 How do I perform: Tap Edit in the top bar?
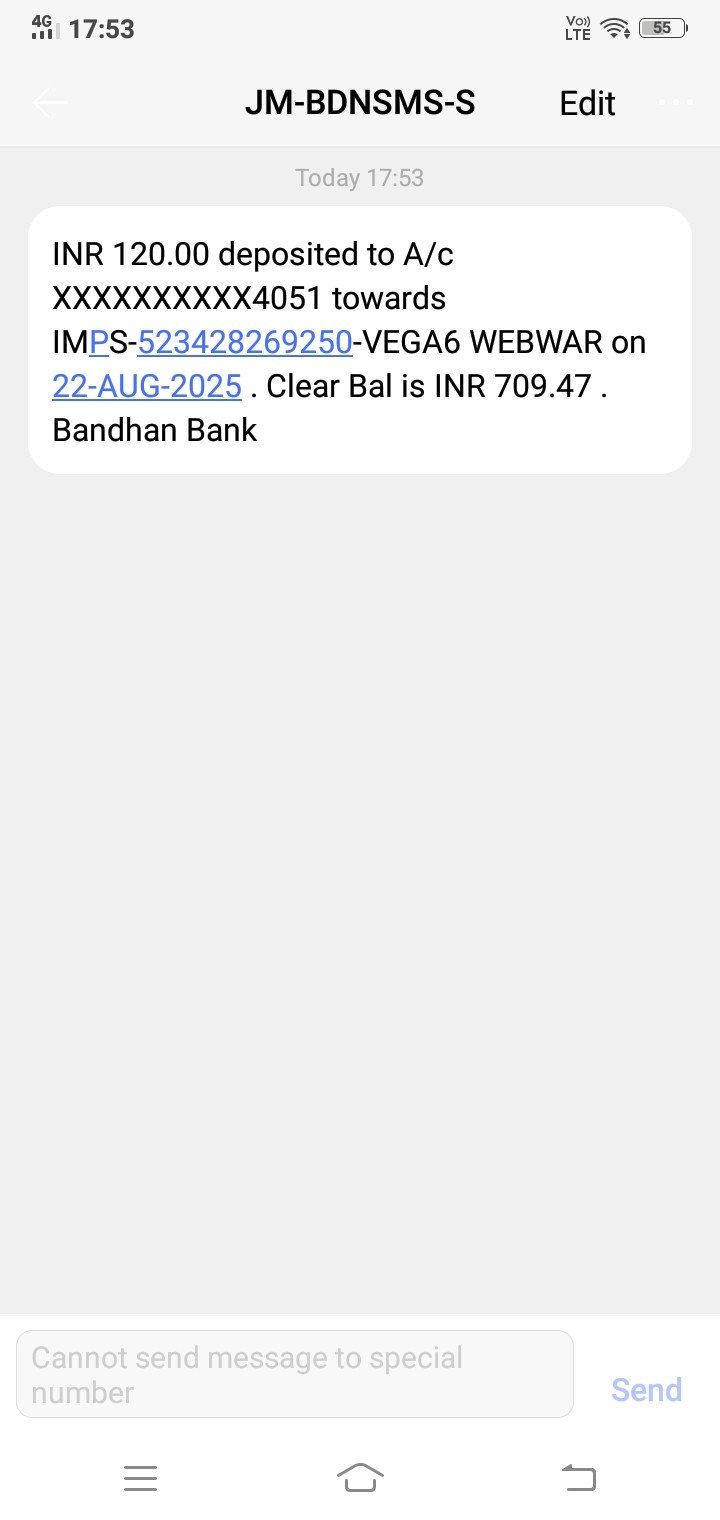[587, 104]
